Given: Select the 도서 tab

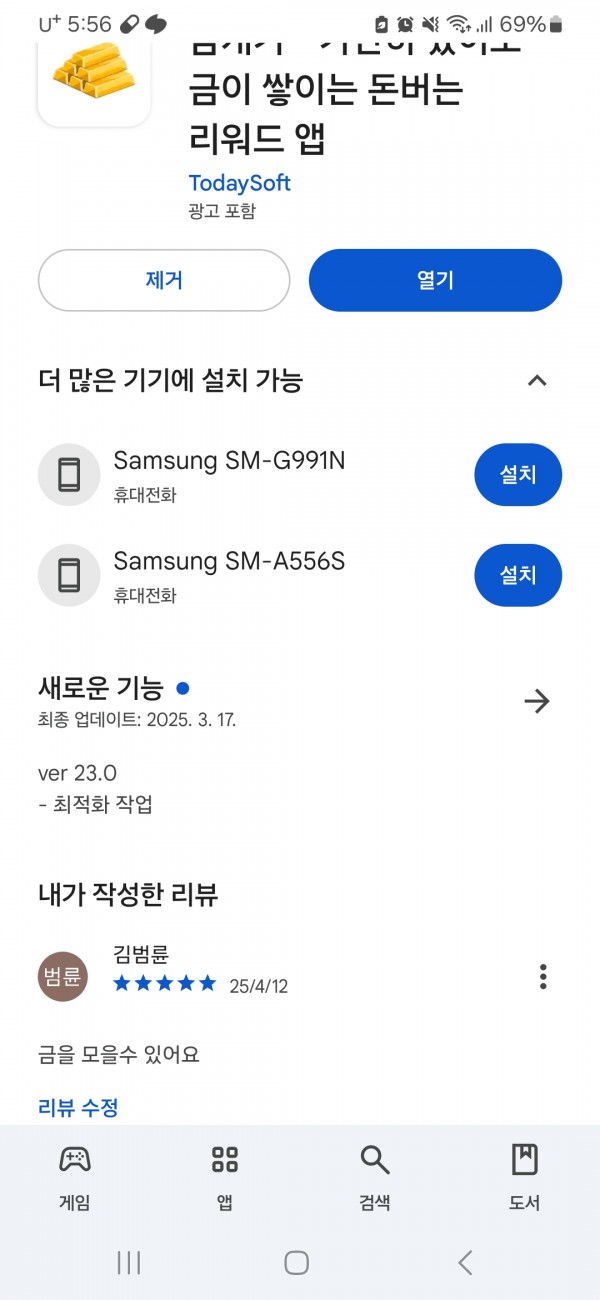Looking at the screenshot, I should pos(524,1178).
